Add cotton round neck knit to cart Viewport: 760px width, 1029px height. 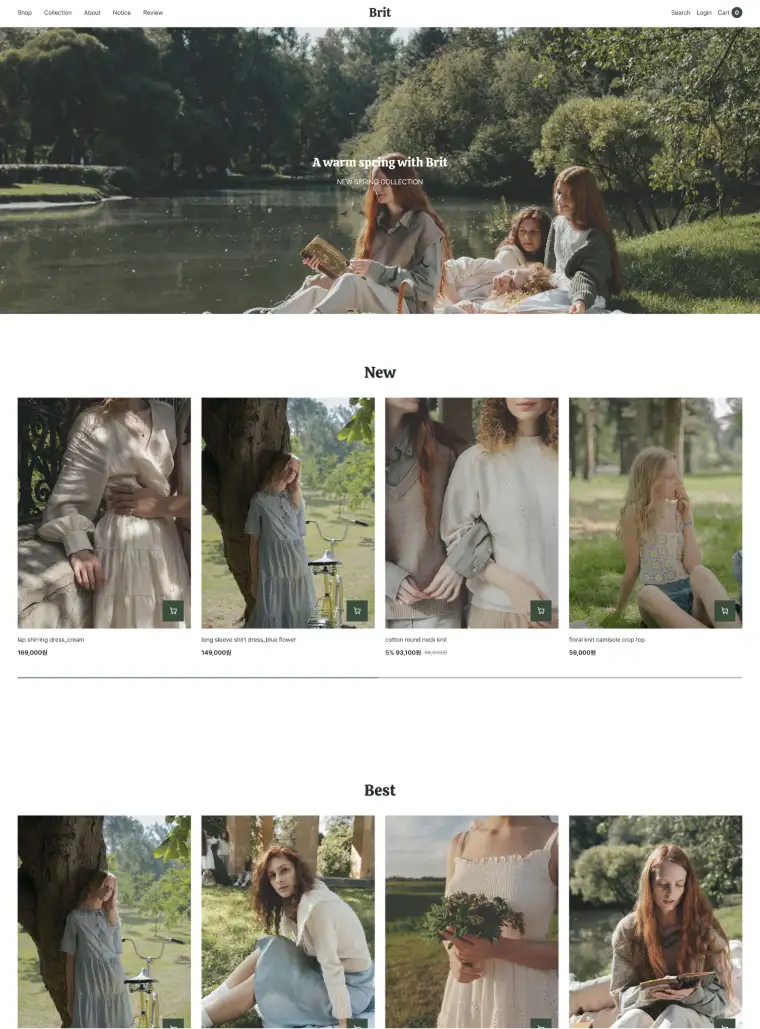541,610
